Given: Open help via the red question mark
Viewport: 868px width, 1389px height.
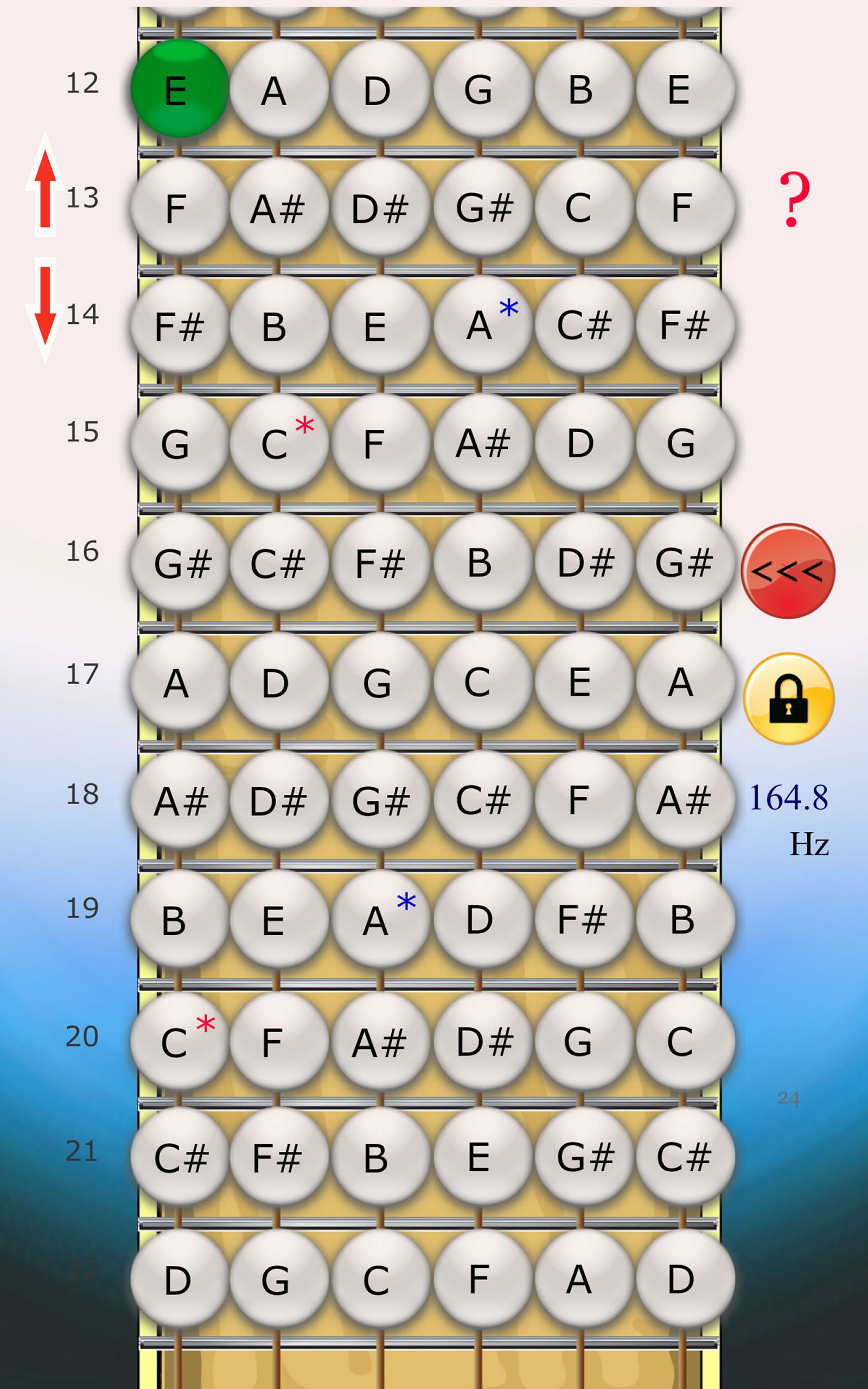Looking at the screenshot, I should pyautogui.click(x=794, y=199).
